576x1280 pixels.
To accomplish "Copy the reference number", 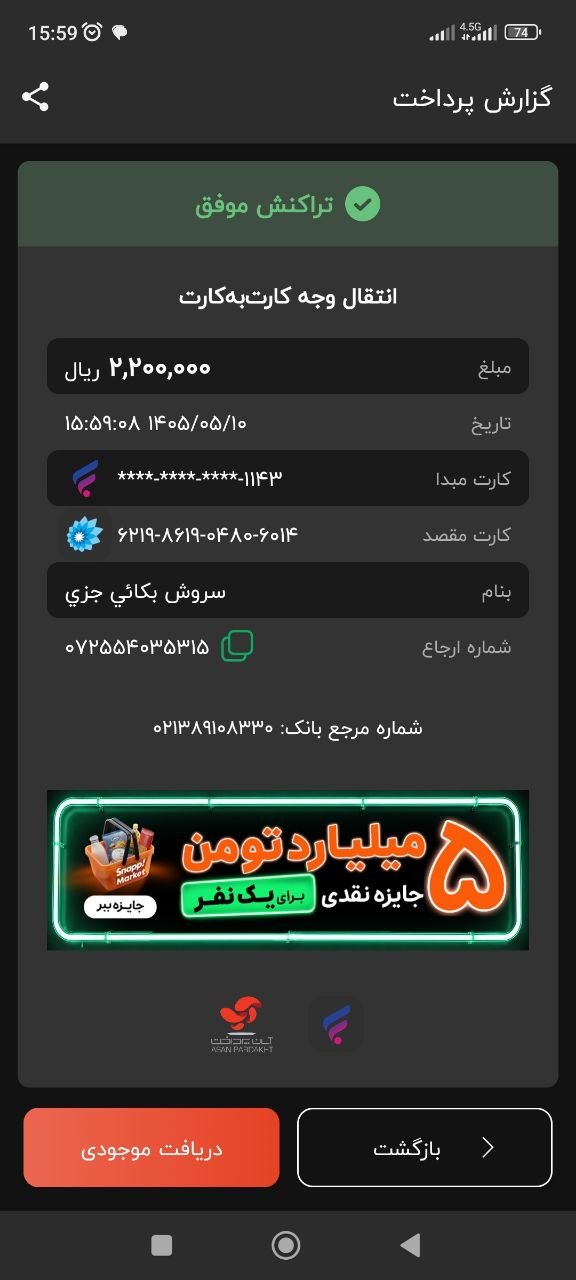I will [x=237, y=646].
